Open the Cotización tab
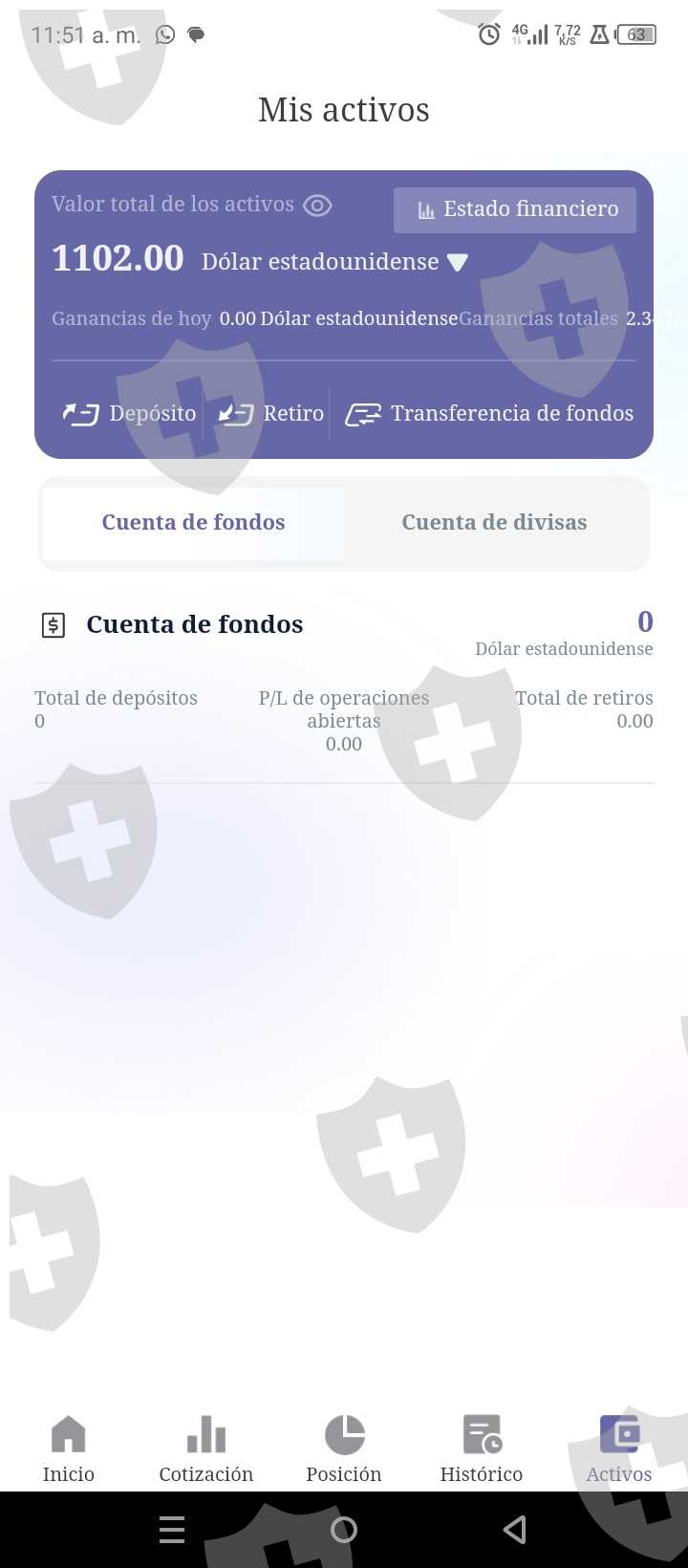 point(206,1450)
